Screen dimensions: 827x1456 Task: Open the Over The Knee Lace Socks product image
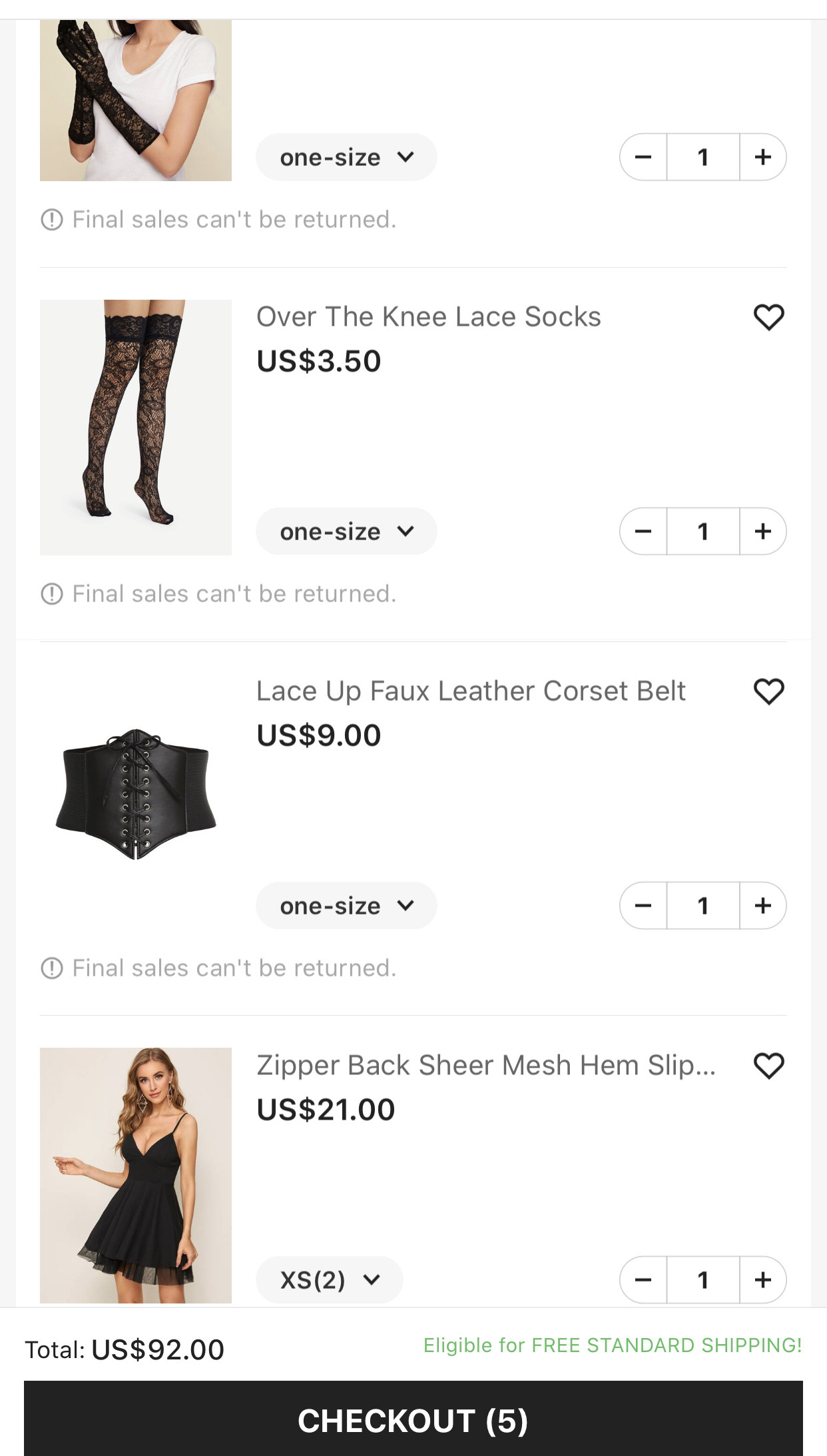pyautogui.click(x=136, y=428)
